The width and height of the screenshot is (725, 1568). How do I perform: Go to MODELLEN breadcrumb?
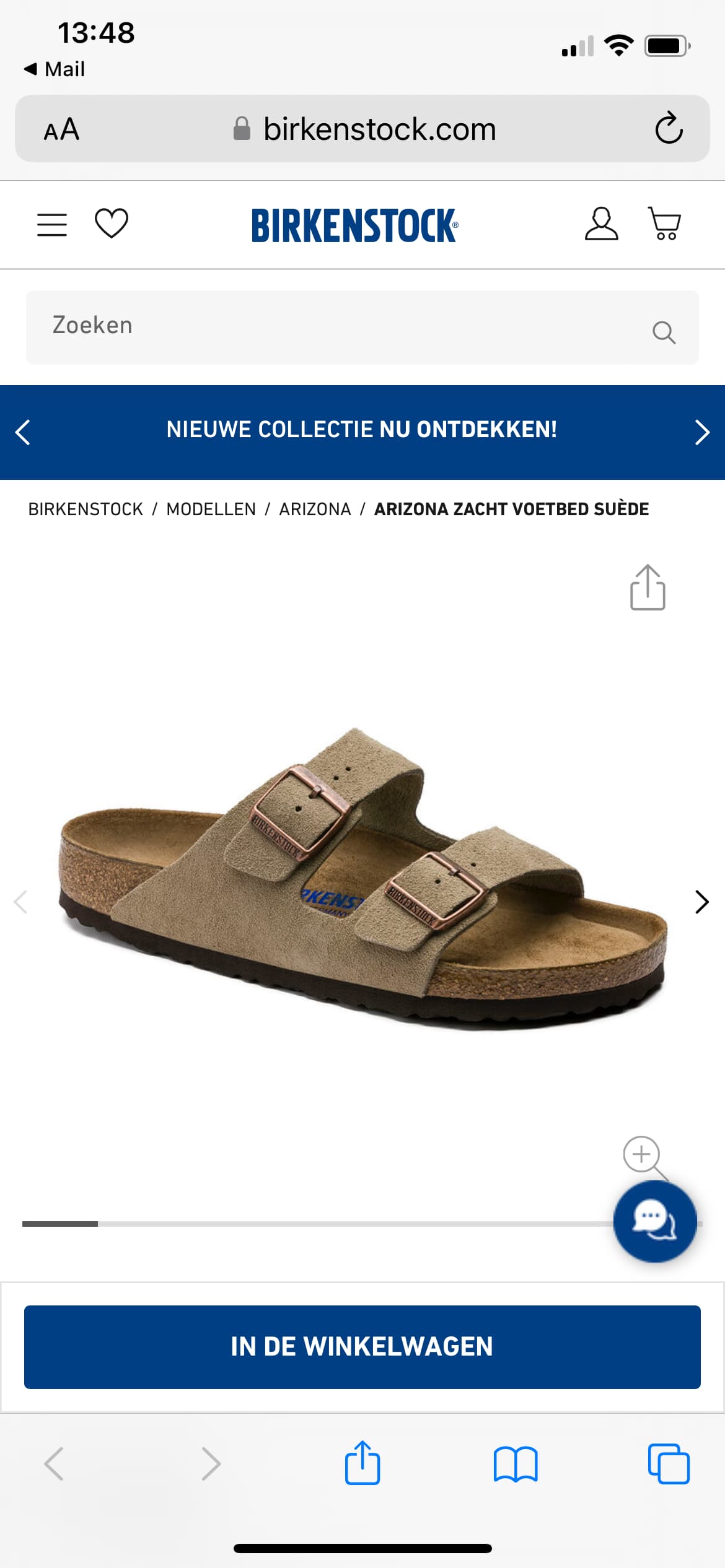(x=211, y=509)
